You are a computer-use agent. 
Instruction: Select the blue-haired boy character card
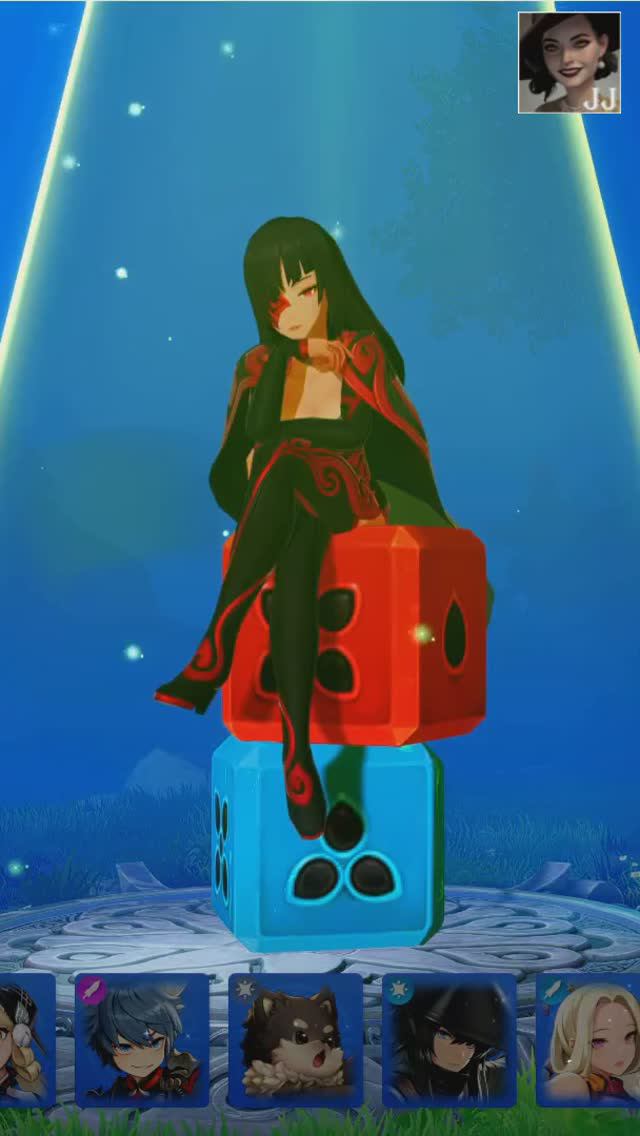click(141, 1040)
